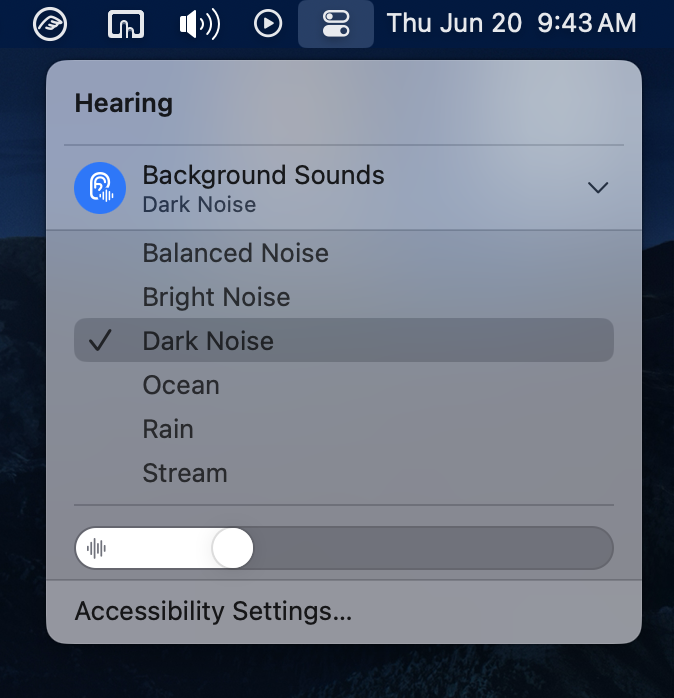
Task: Choose Bright Noise option
Action: coord(216,297)
